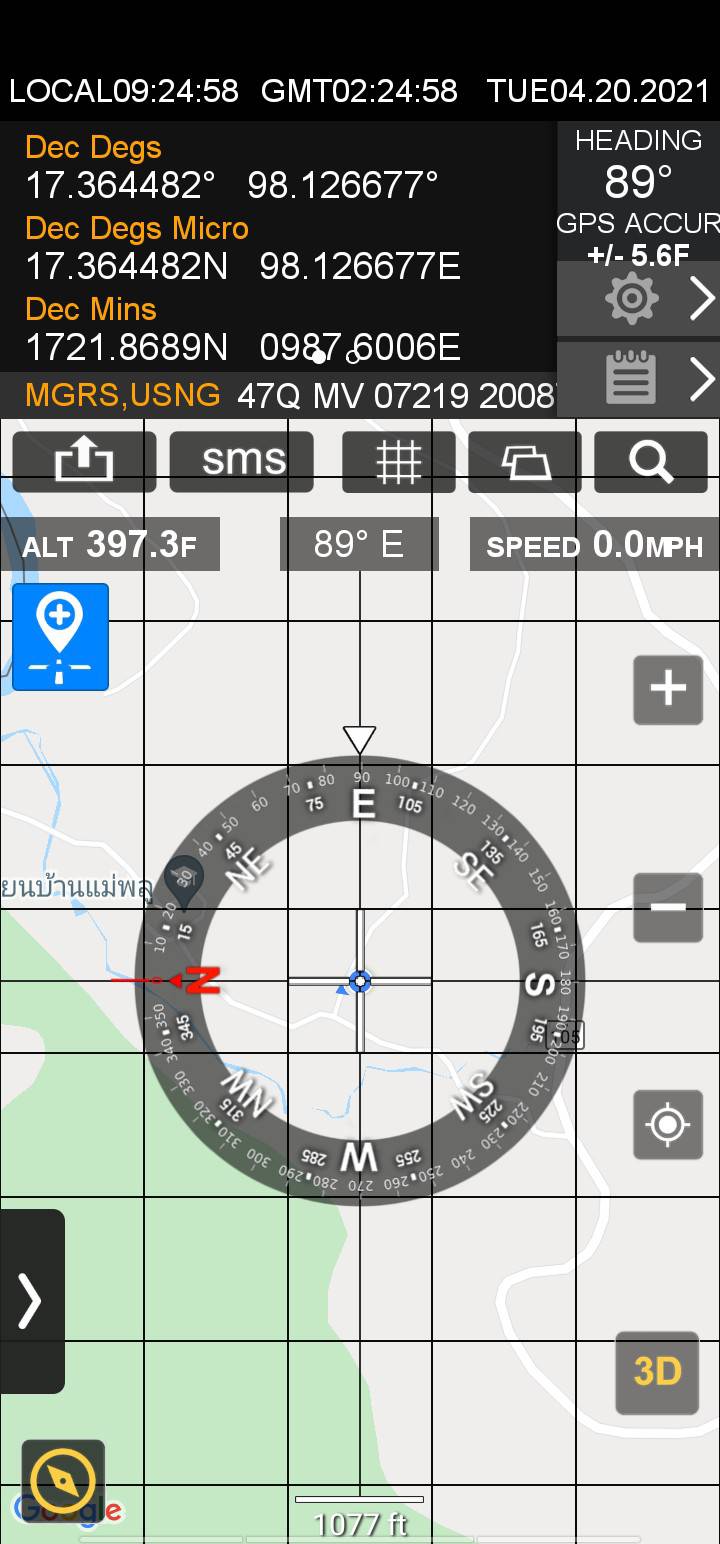Toggle the map grid overlay
This screenshot has height=1544, width=720.
(399, 462)
